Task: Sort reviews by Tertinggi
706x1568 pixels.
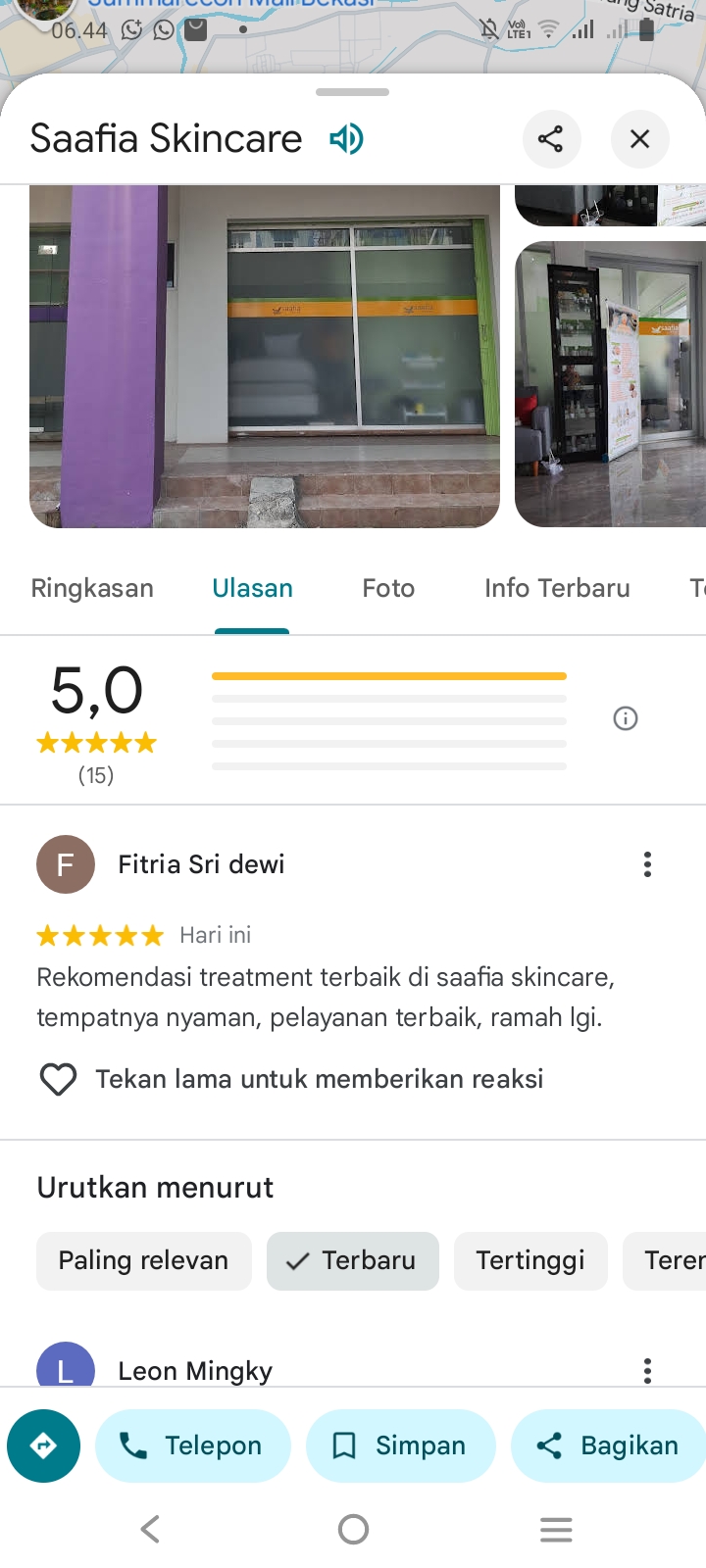Action: pyautogui.click(x=530, y=1261)
